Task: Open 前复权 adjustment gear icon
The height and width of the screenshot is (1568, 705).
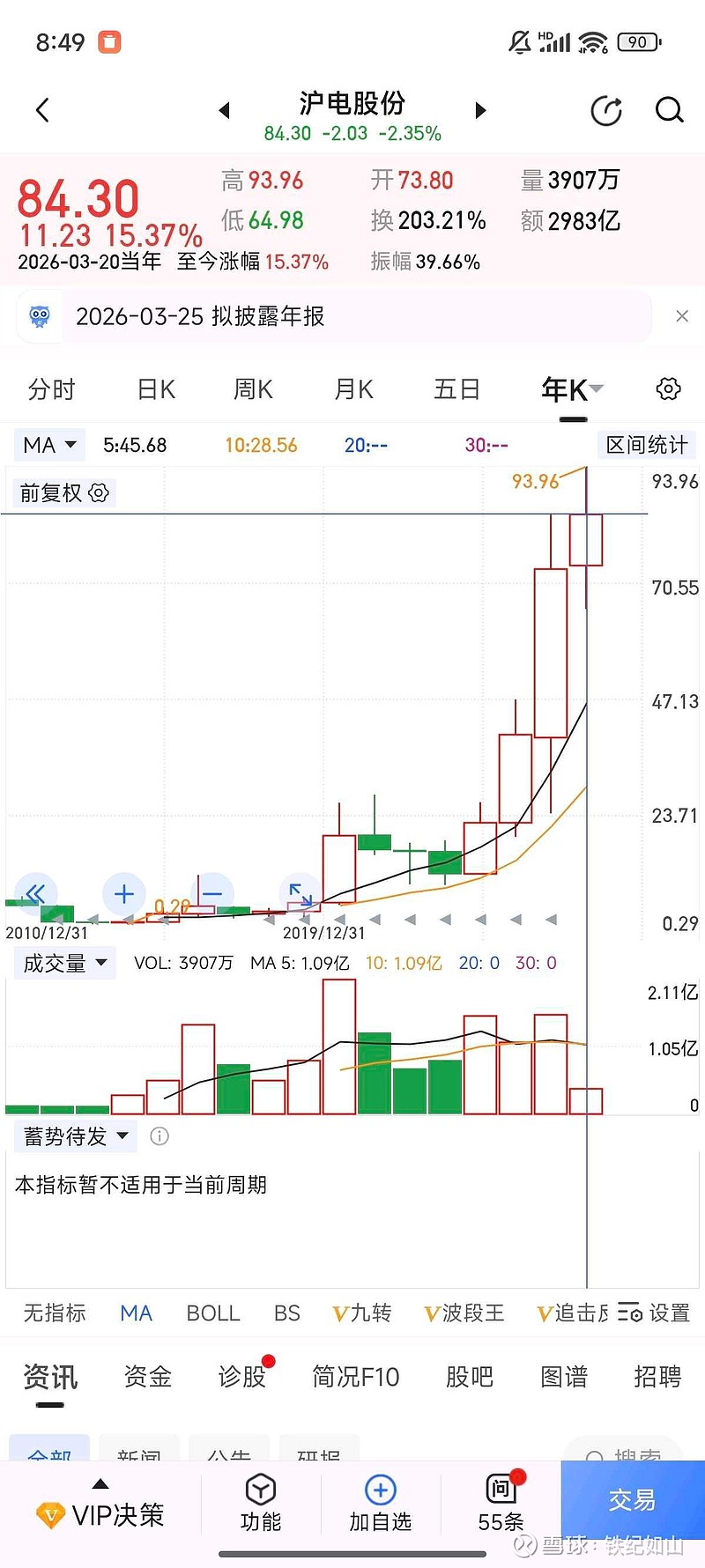Action: click(x=99, y=492)
